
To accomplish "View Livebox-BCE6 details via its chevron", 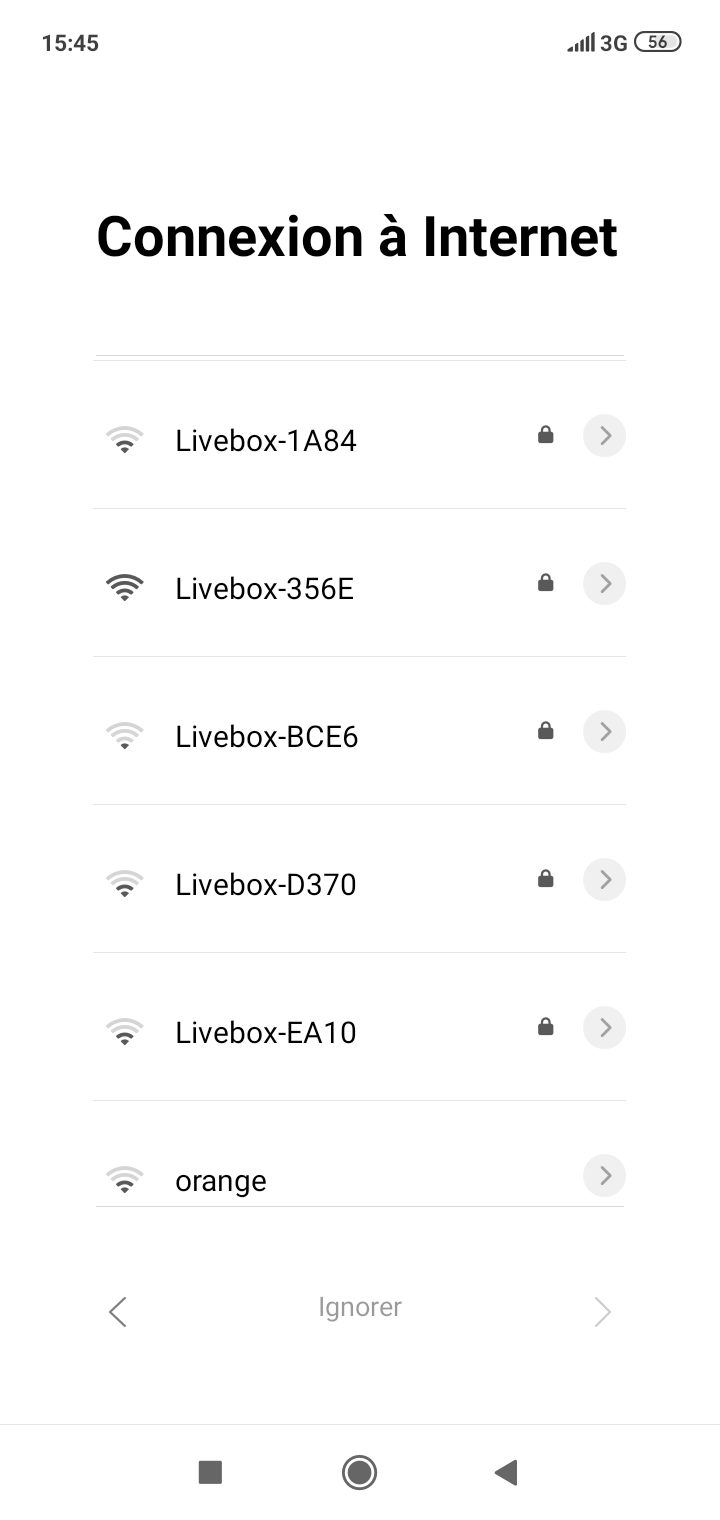I will (x=604, y=732).
